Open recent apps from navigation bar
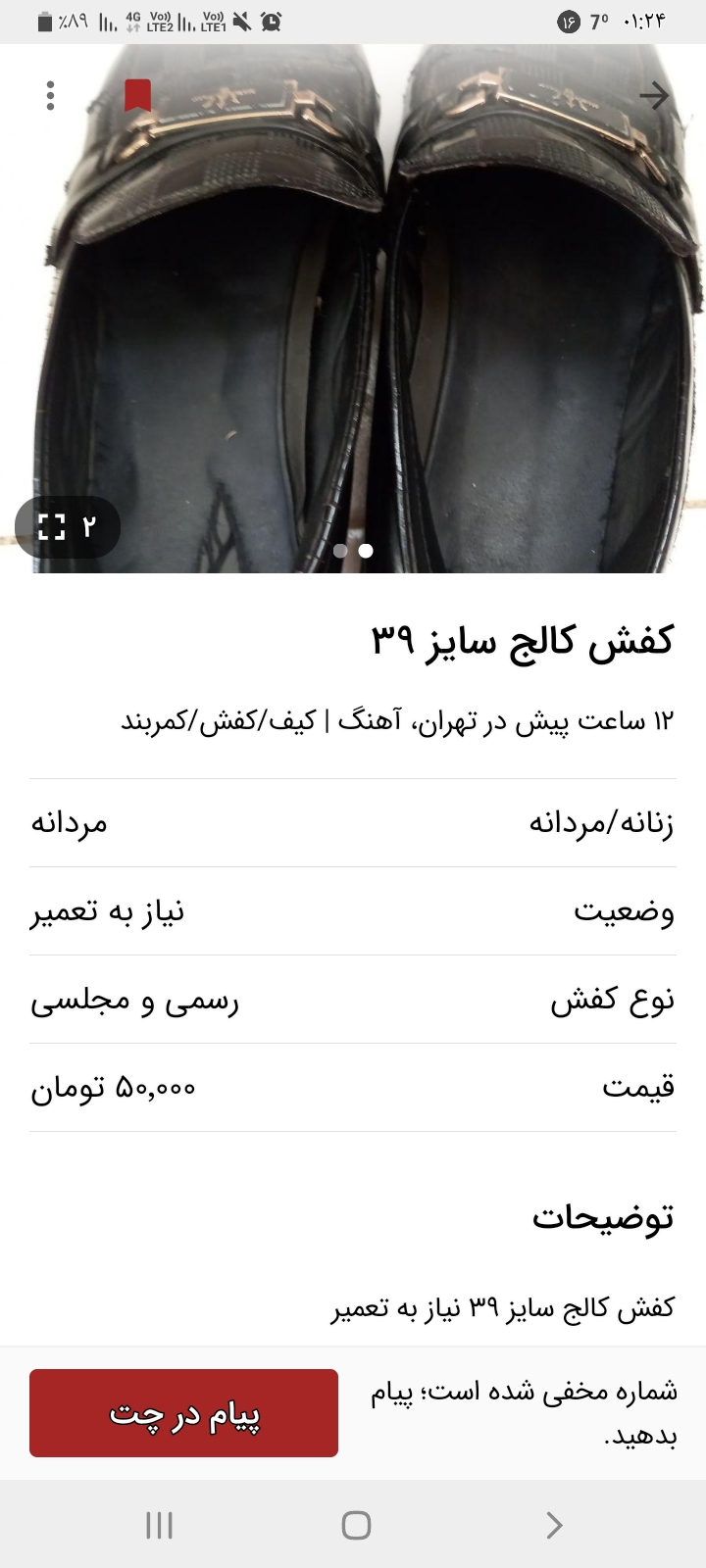The image size is (706, 1568). (159, 1525)
